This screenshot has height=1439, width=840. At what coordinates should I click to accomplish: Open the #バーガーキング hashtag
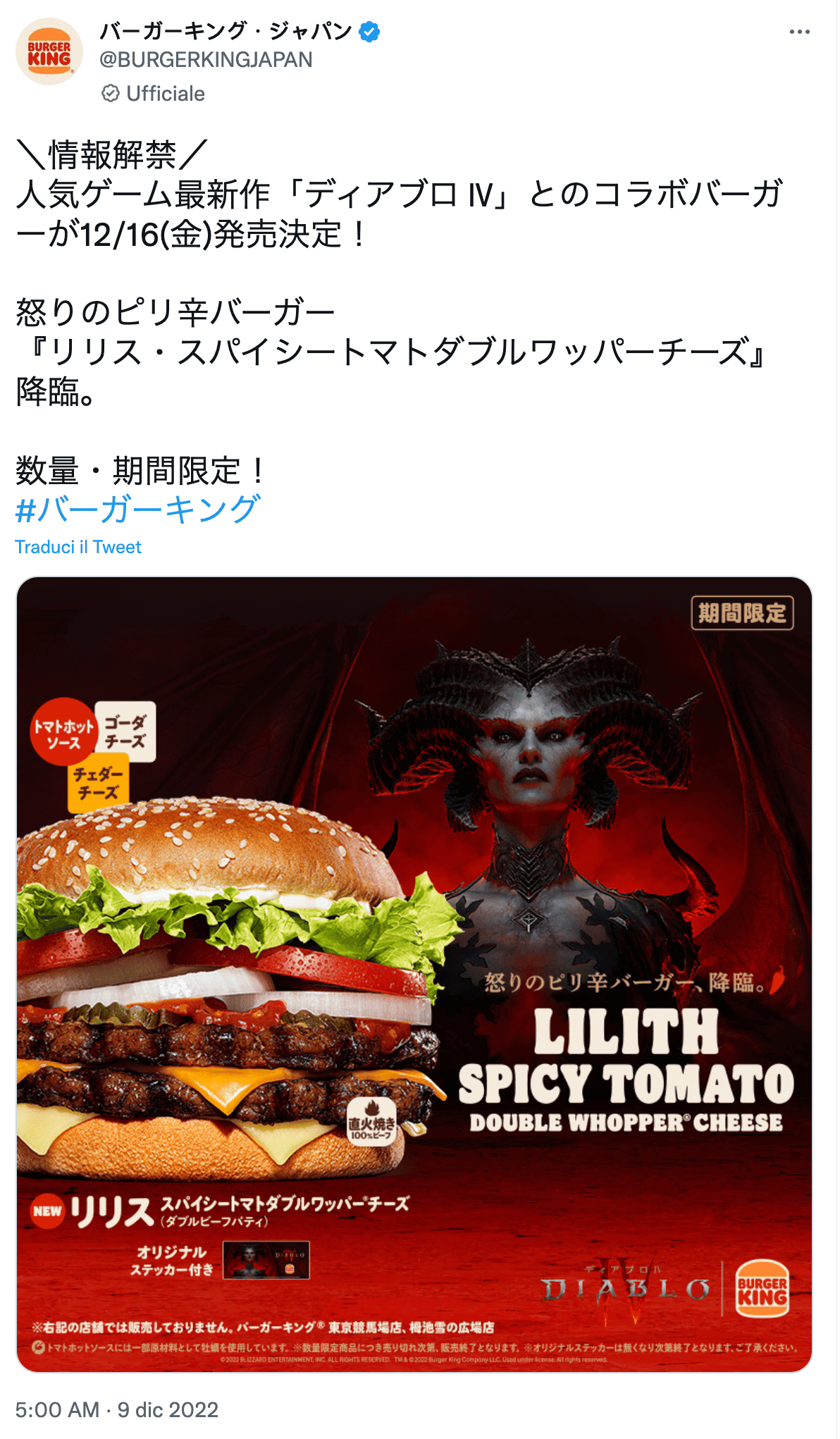tap(138, 509)
